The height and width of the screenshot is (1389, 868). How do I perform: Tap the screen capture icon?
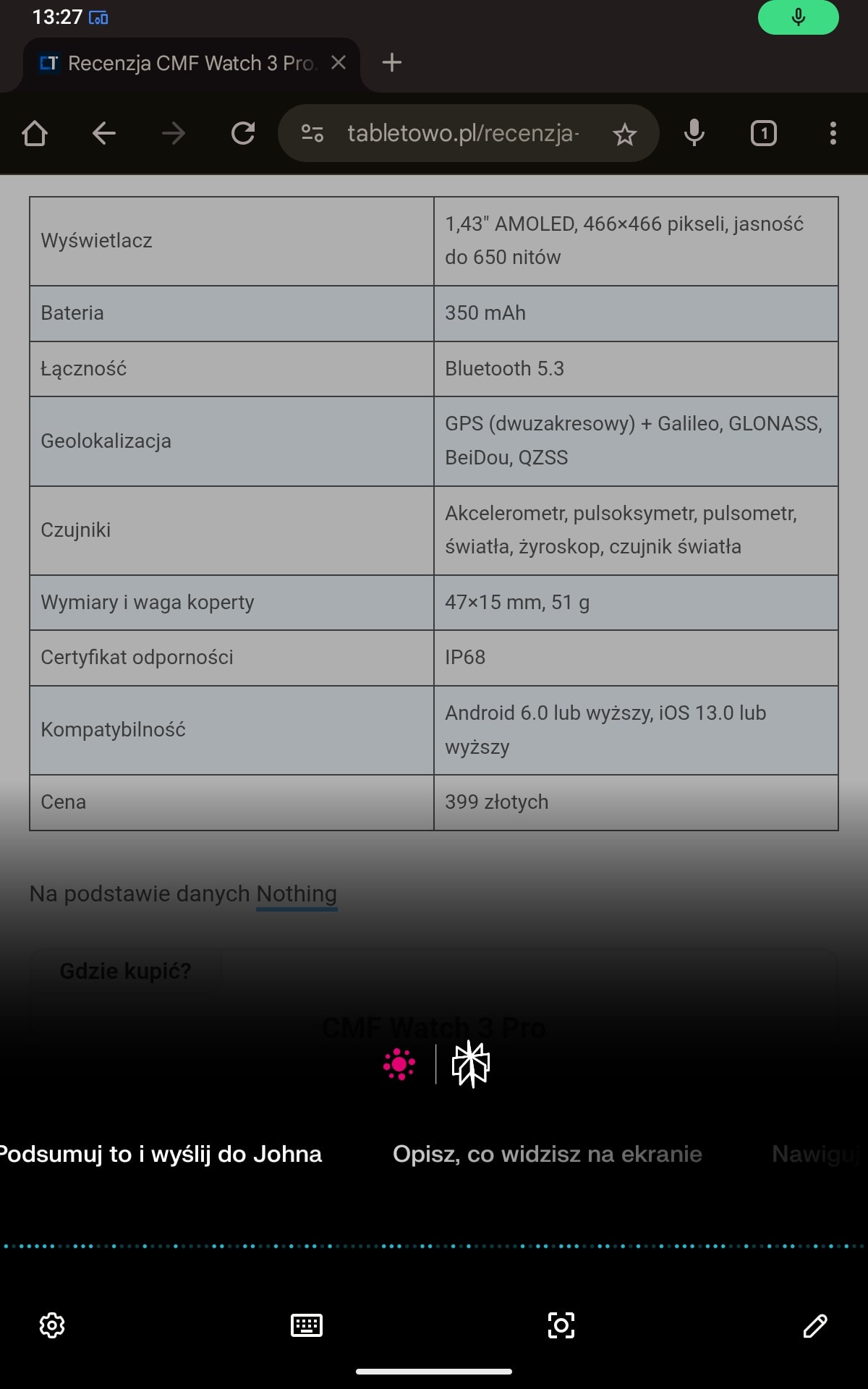[x=561, y=1325]
